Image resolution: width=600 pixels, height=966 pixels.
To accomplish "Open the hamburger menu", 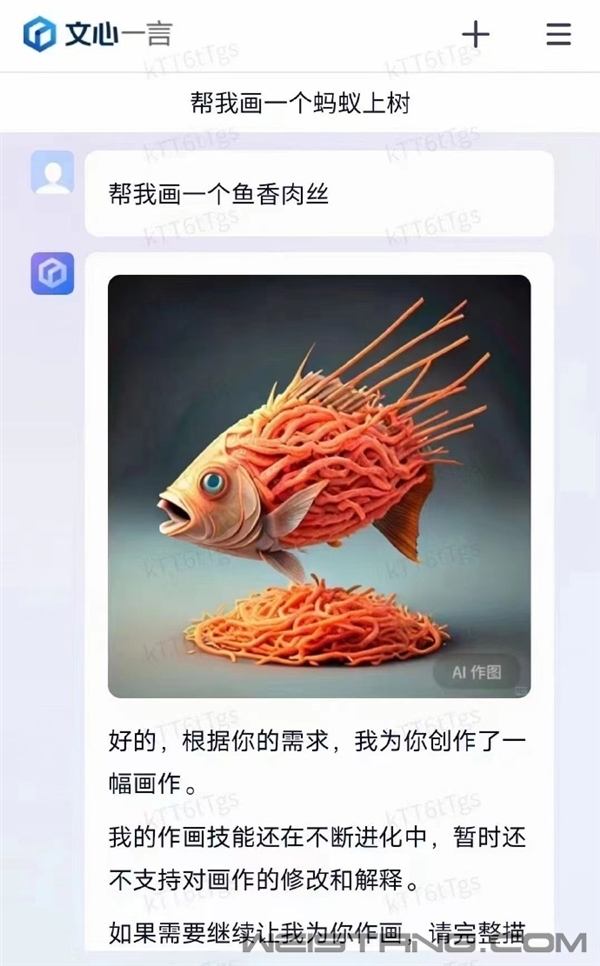I will pos(558,34).
